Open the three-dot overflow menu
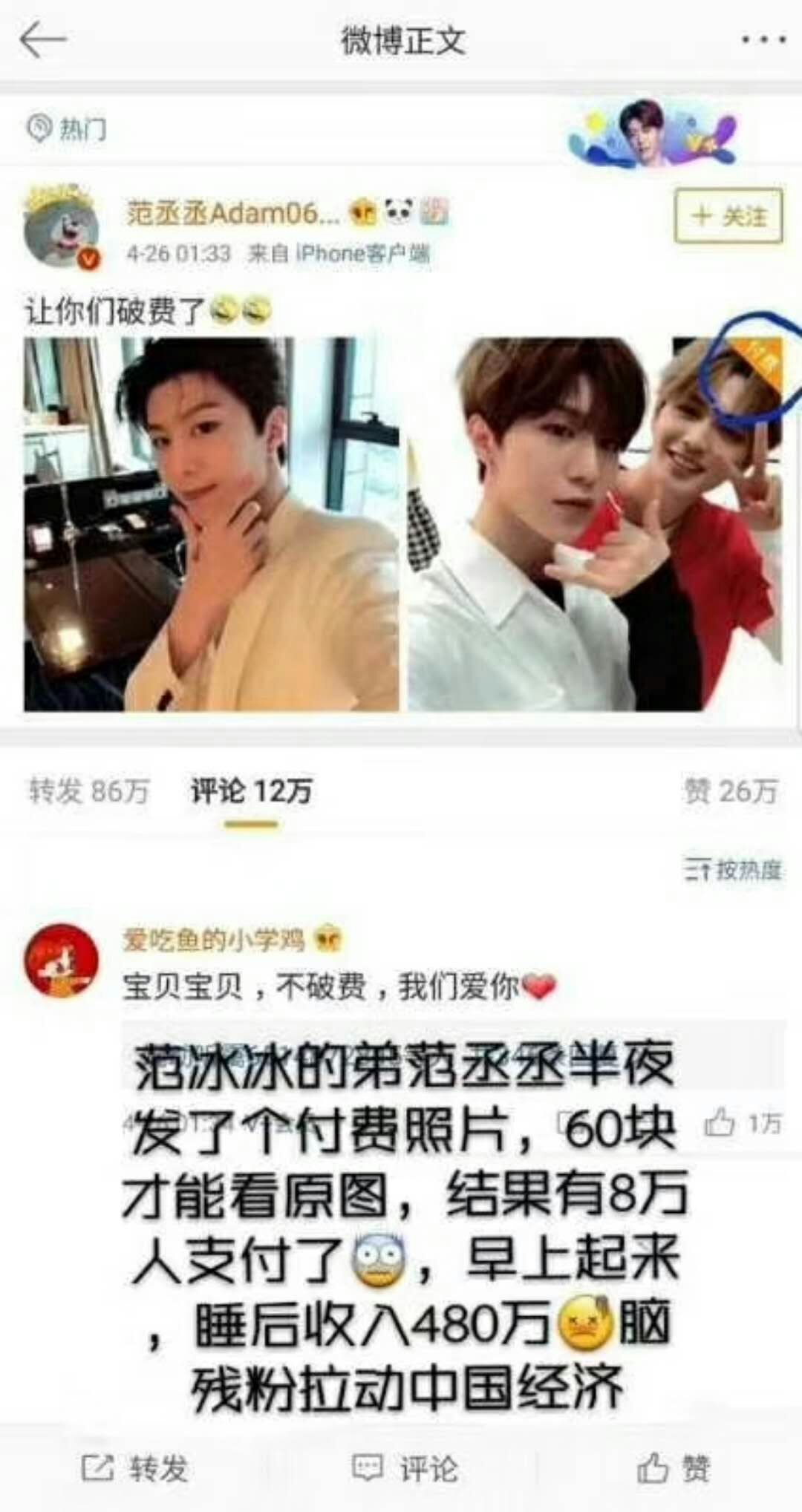 (763, 41)
